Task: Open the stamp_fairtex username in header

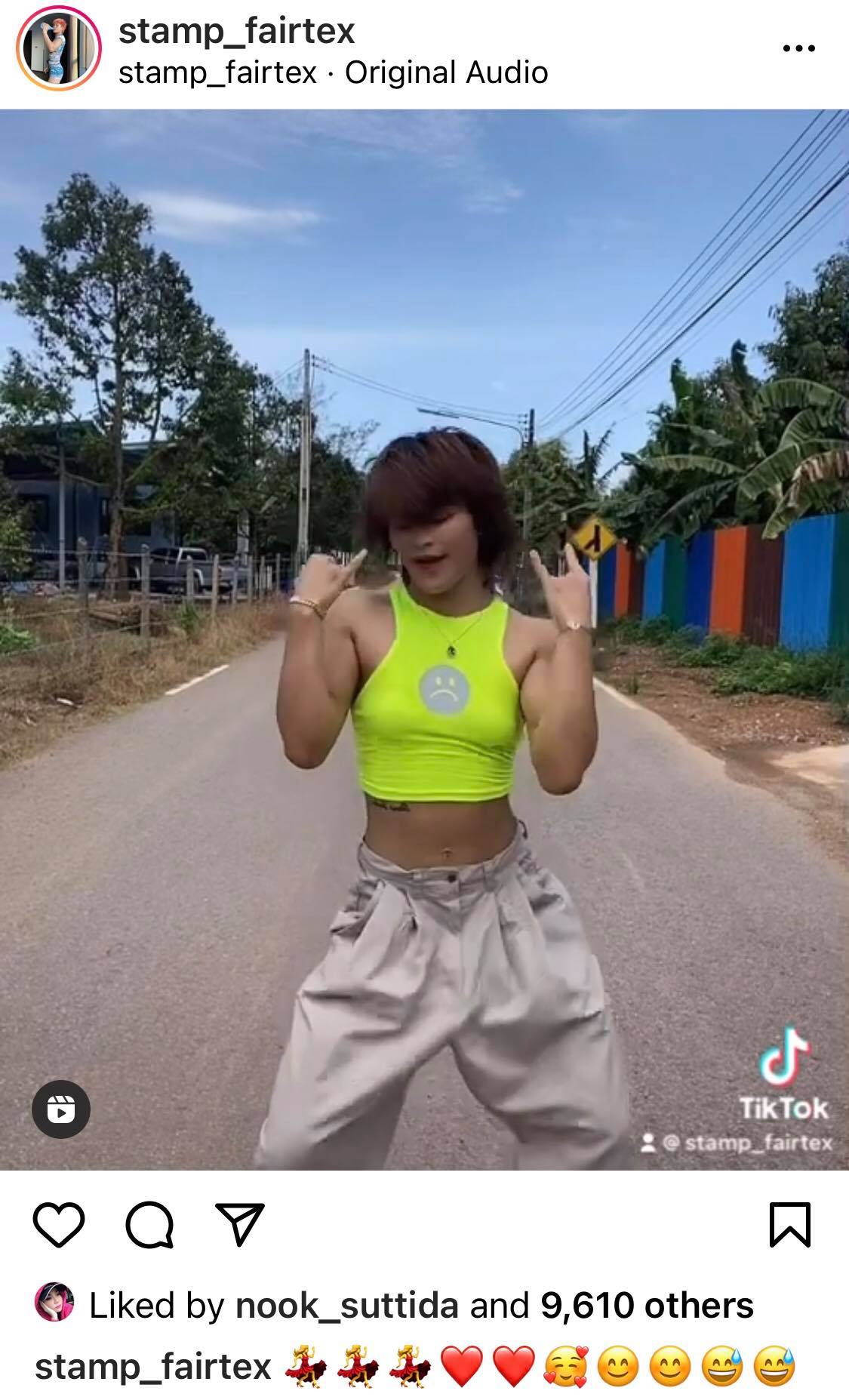Action: coord(236,32)
